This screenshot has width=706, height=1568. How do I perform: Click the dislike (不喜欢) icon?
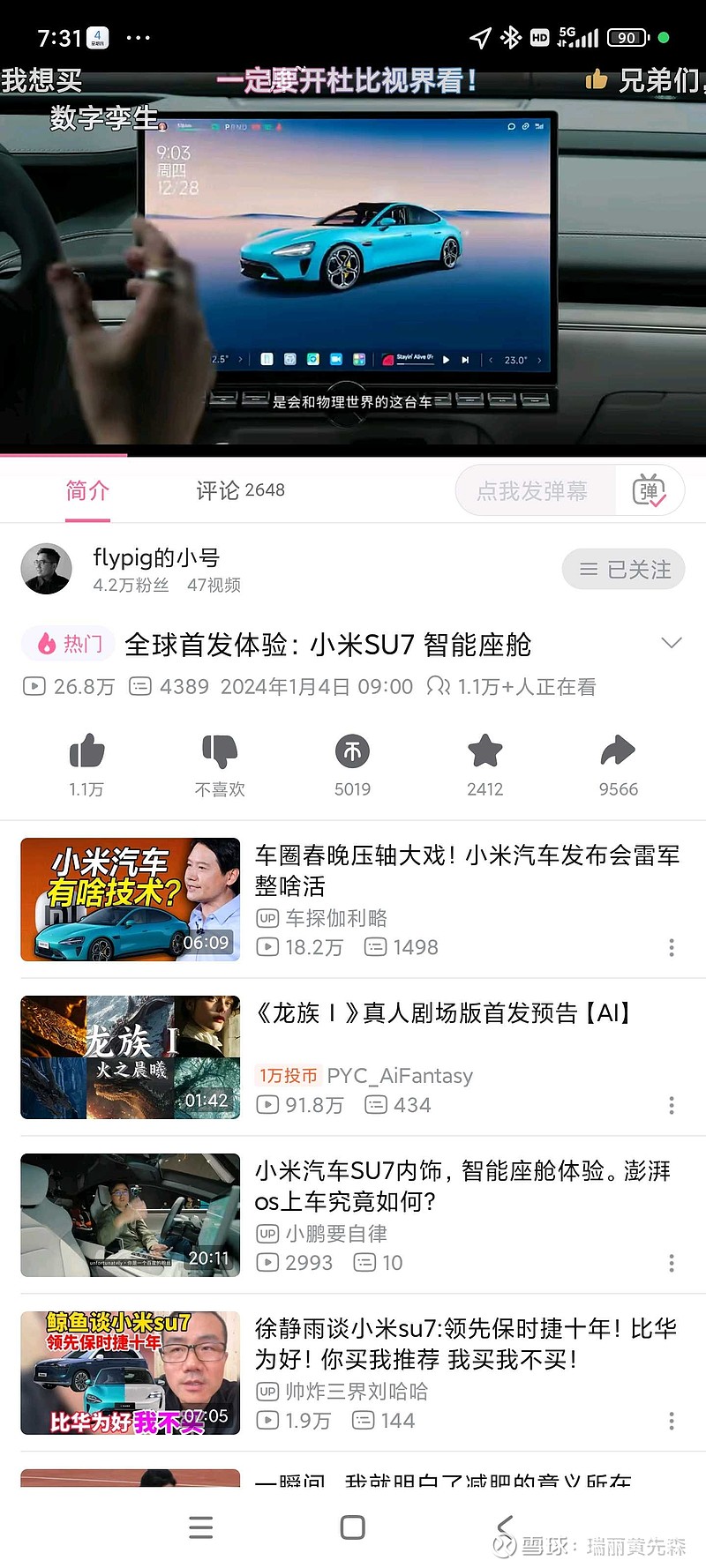[x=220, y=754]
